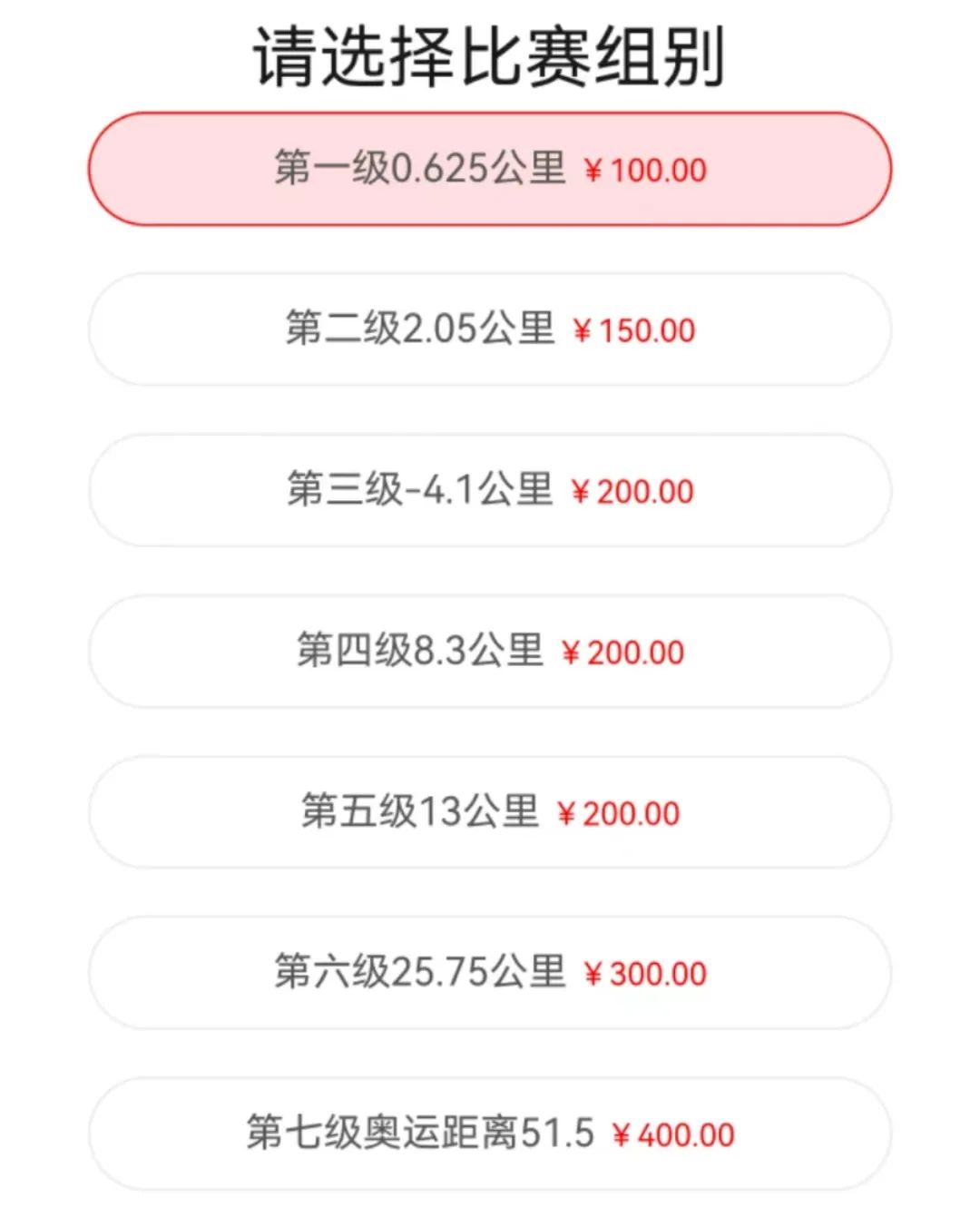Choose the most expensive race category
Viewport: 980px width, 1227px height.
[x=490, y=1134]
